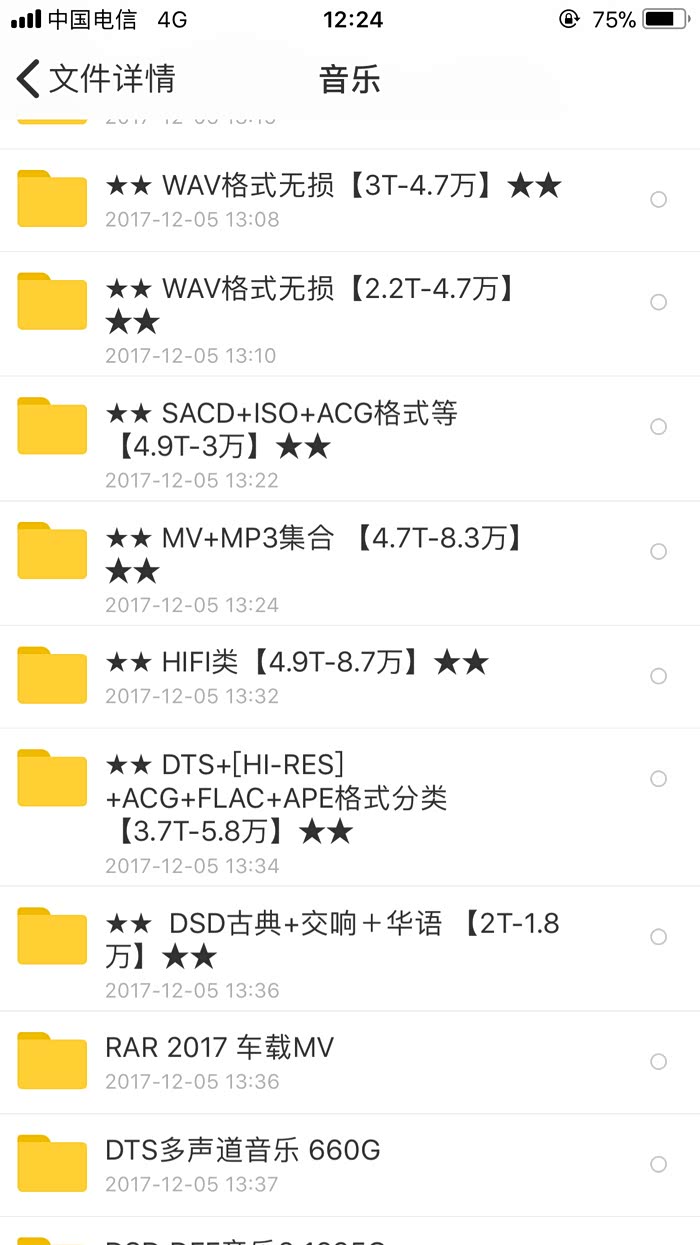
Task: Select the WAV格式无损【2.2T-4.7万】 folder circle
Action: pos(658,302)
